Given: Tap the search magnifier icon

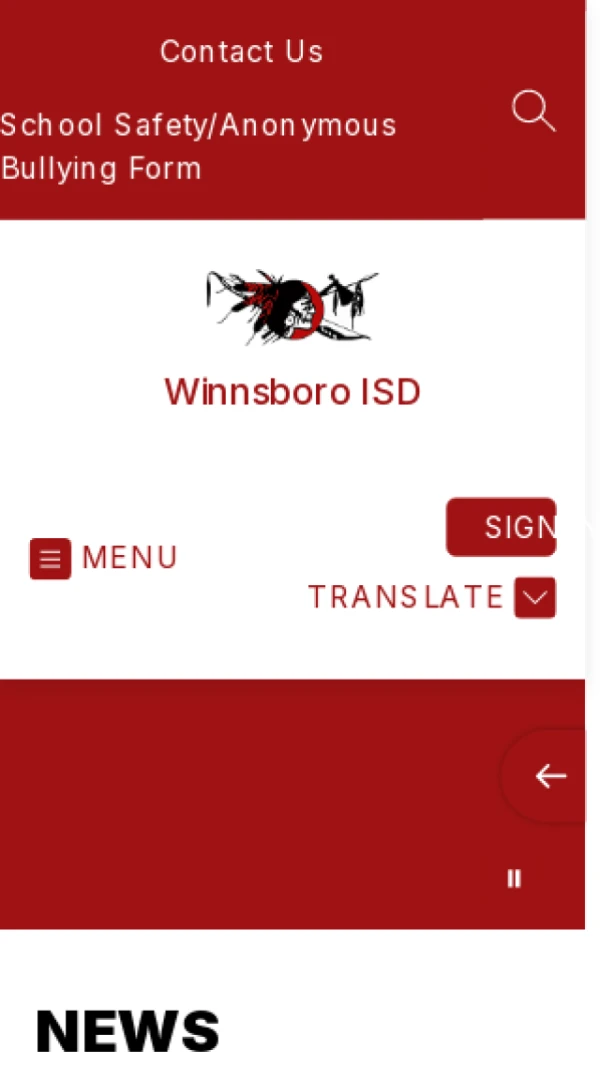Looking at the screenshot, I should 533,111.
